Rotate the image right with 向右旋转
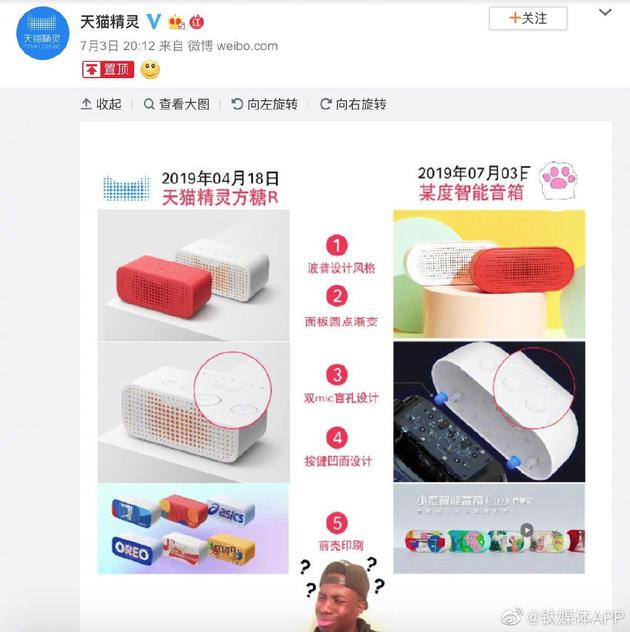Image resolution: width=630 pixels, height=632 pixels. point(353,104)
